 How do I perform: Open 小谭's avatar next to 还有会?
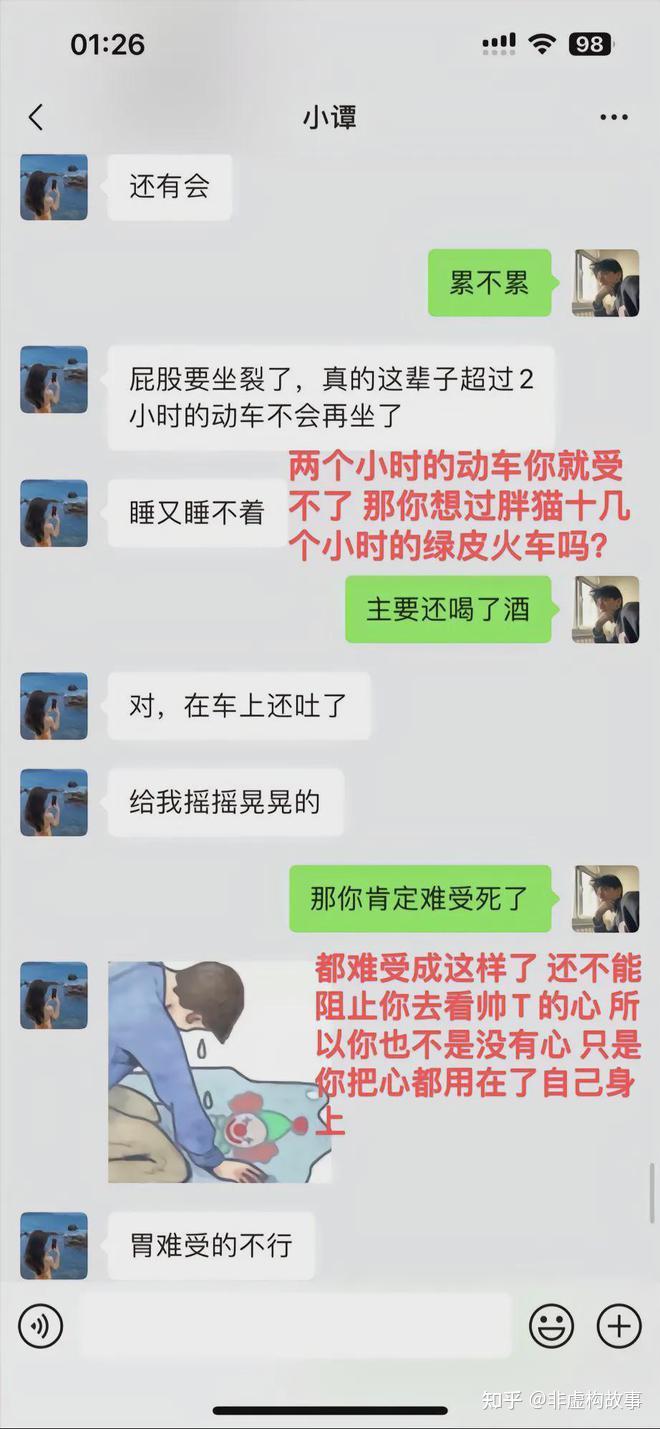click(54, 187)
